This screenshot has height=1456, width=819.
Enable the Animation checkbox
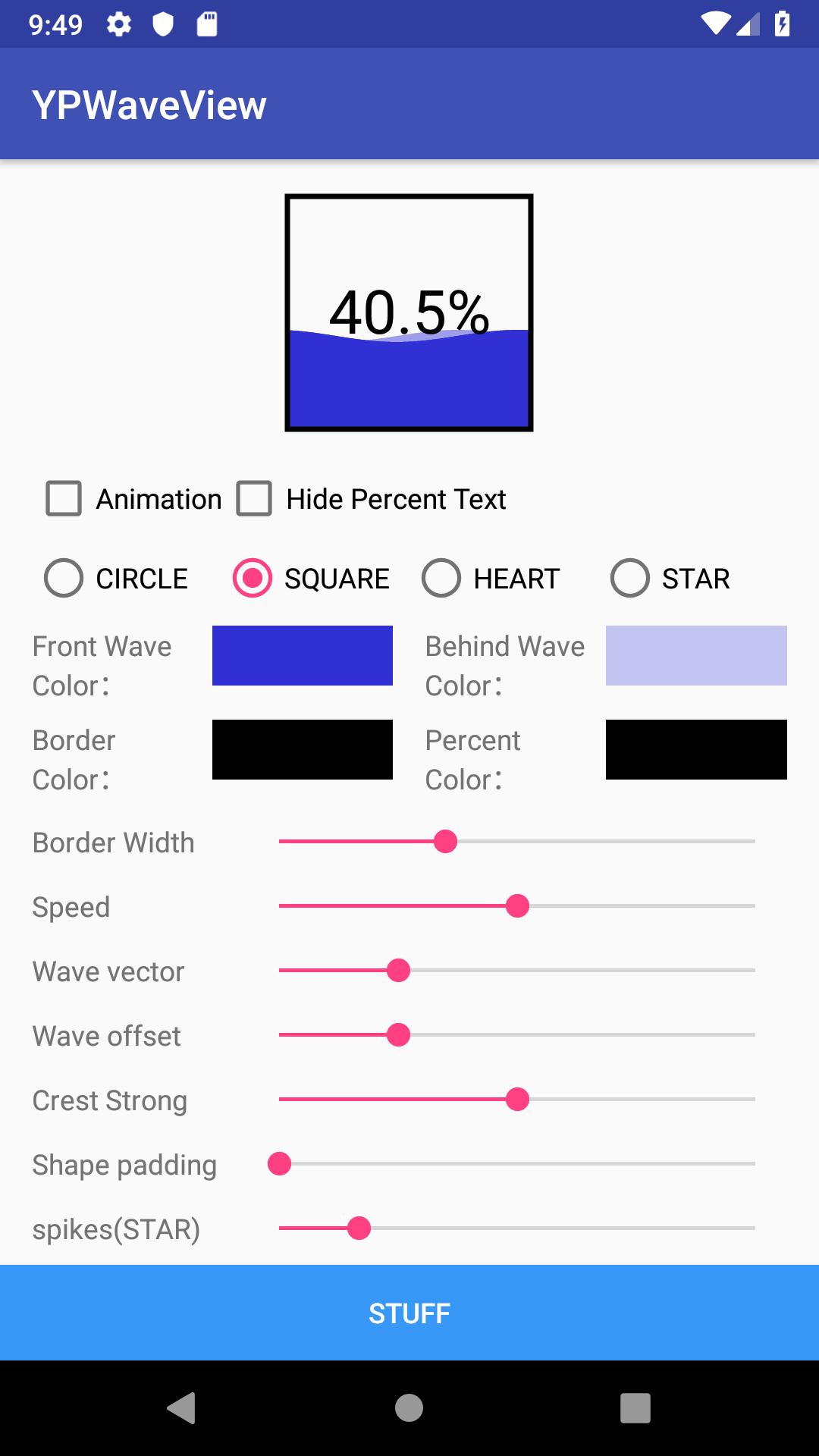(x=64, y=499)
